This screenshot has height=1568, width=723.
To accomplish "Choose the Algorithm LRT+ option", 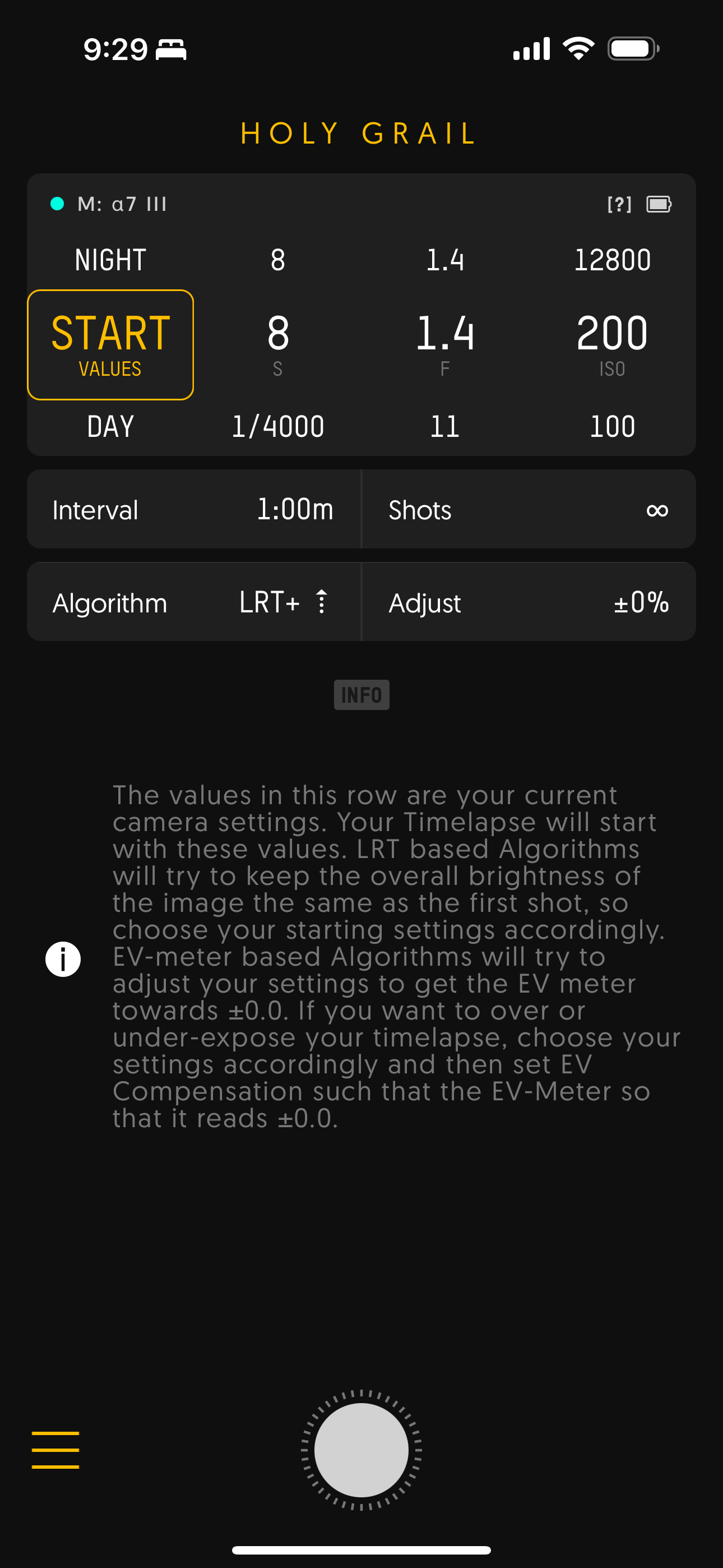I will [x=193, y=602].
